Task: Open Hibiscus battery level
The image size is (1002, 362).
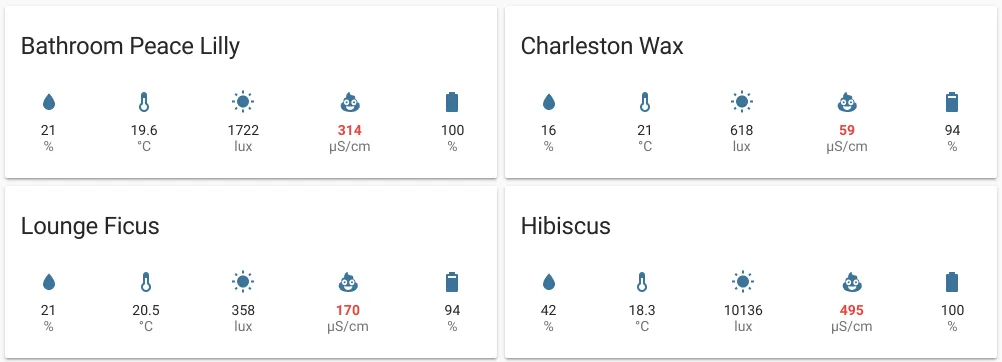Action: [x=952, y=302]
